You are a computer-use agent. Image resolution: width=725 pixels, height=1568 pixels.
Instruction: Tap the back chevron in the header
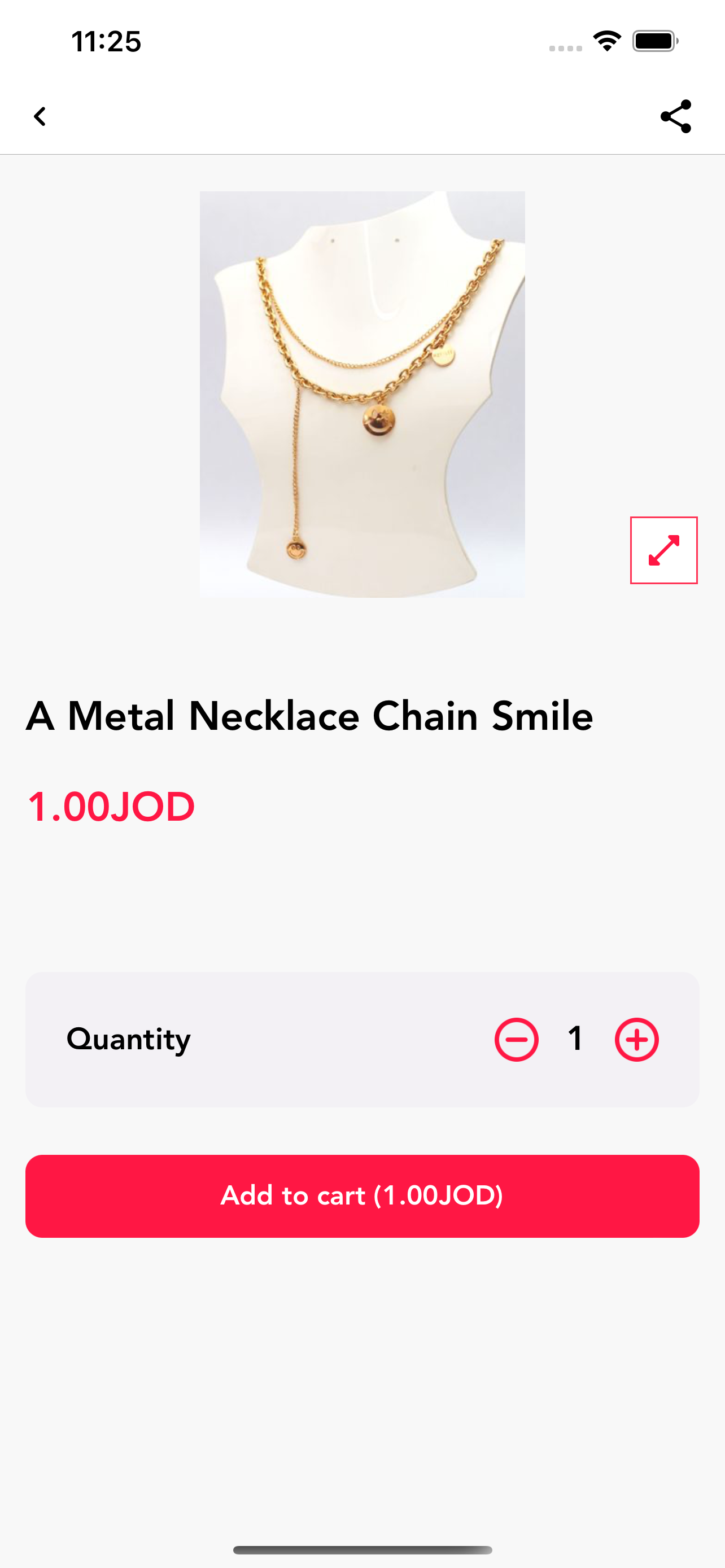[40, 117]
